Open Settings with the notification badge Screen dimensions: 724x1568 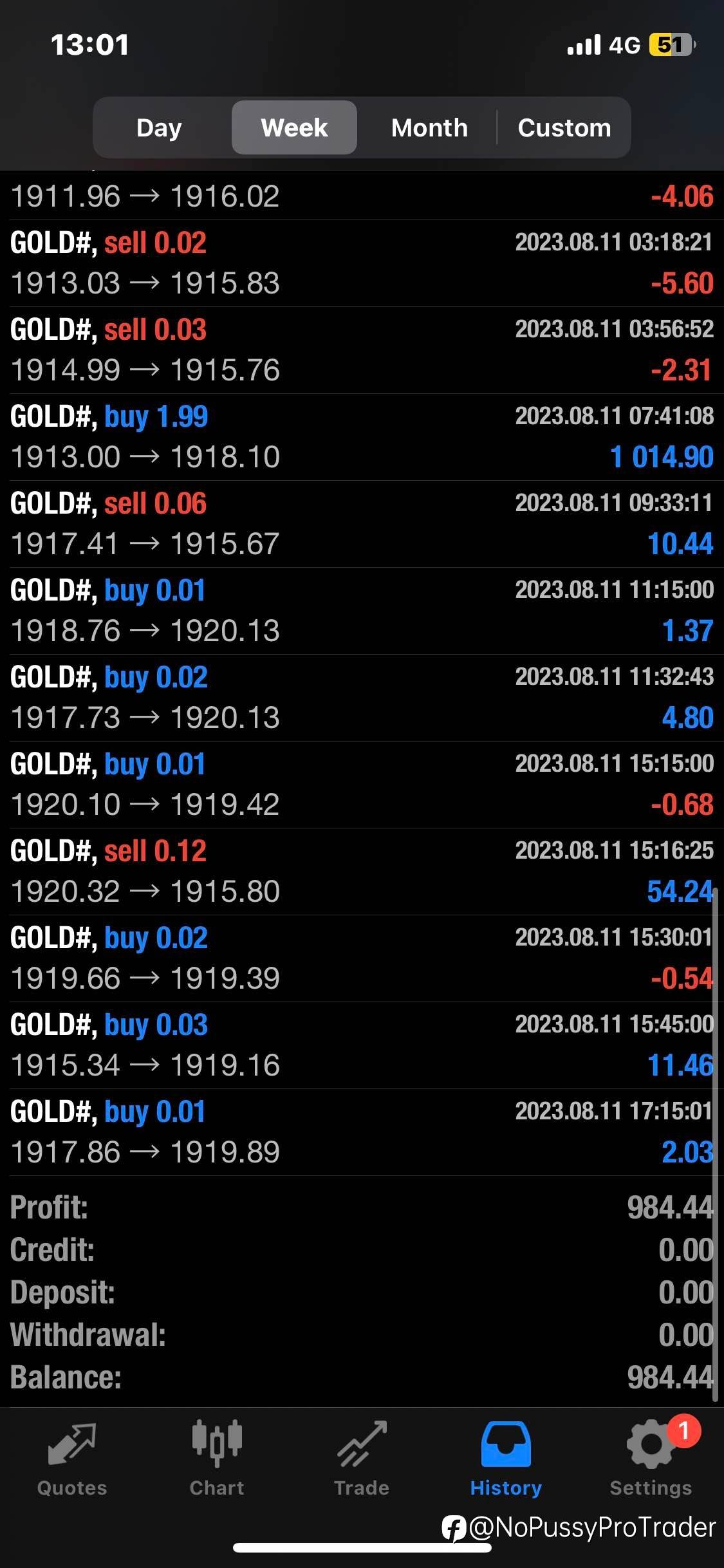click(651, 1459)
